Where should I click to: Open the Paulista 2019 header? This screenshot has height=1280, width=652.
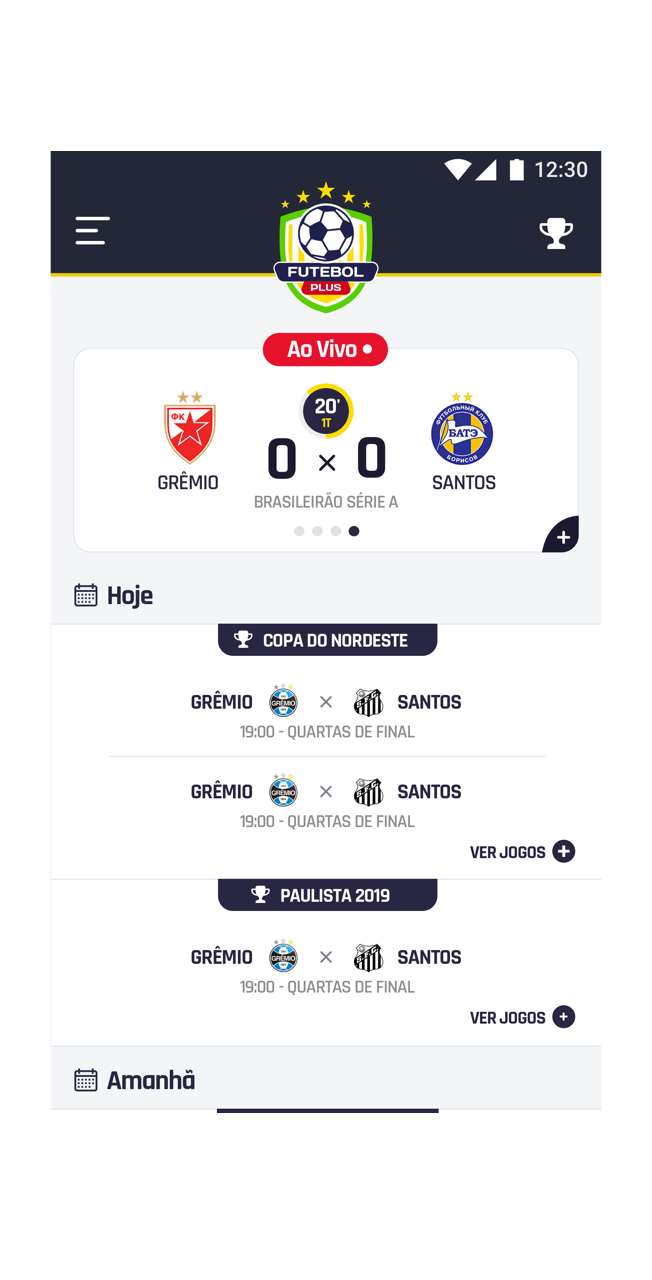327,895
